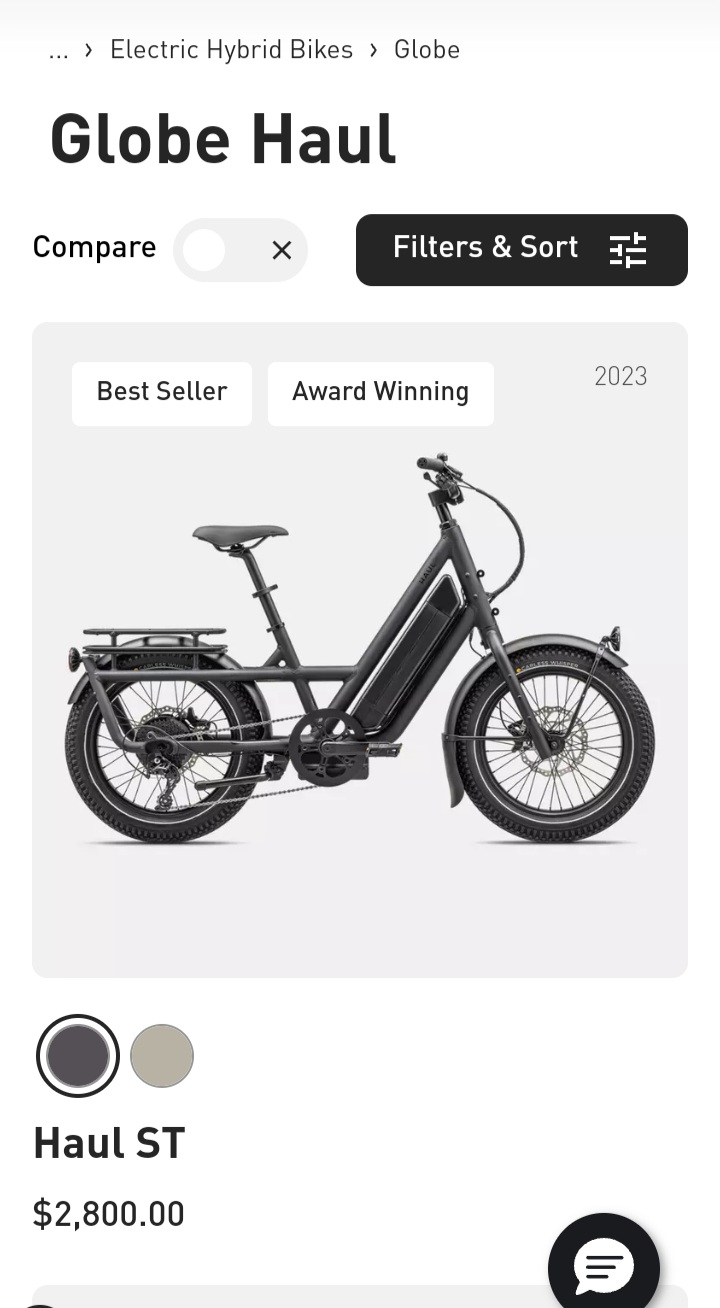Select the dark gray color swatch

pyautogui.click(x=78, y=1056)
